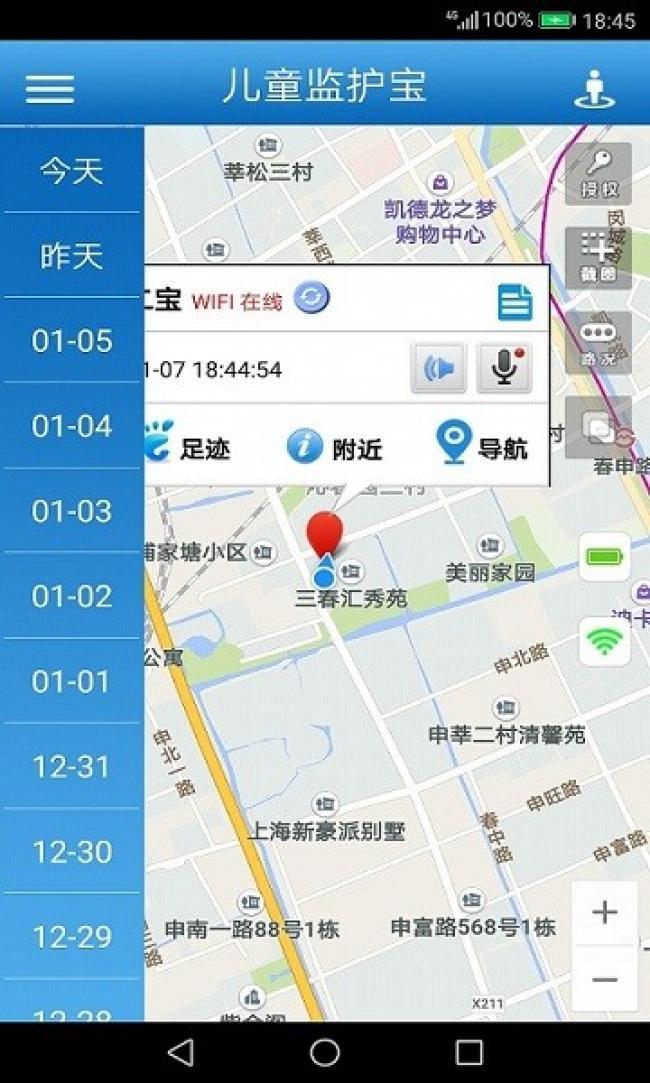650x1083 pixels.
Task: Open the document details icon in popup
Action: point(515,301)
